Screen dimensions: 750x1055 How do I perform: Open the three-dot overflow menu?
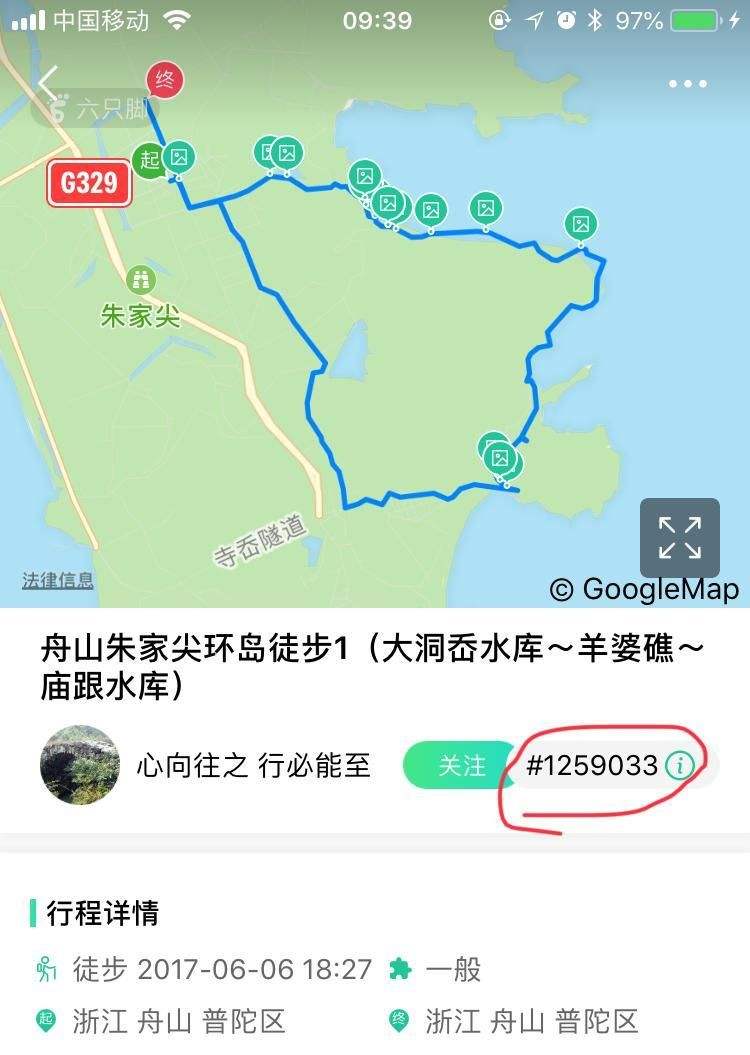click(687, 84)
